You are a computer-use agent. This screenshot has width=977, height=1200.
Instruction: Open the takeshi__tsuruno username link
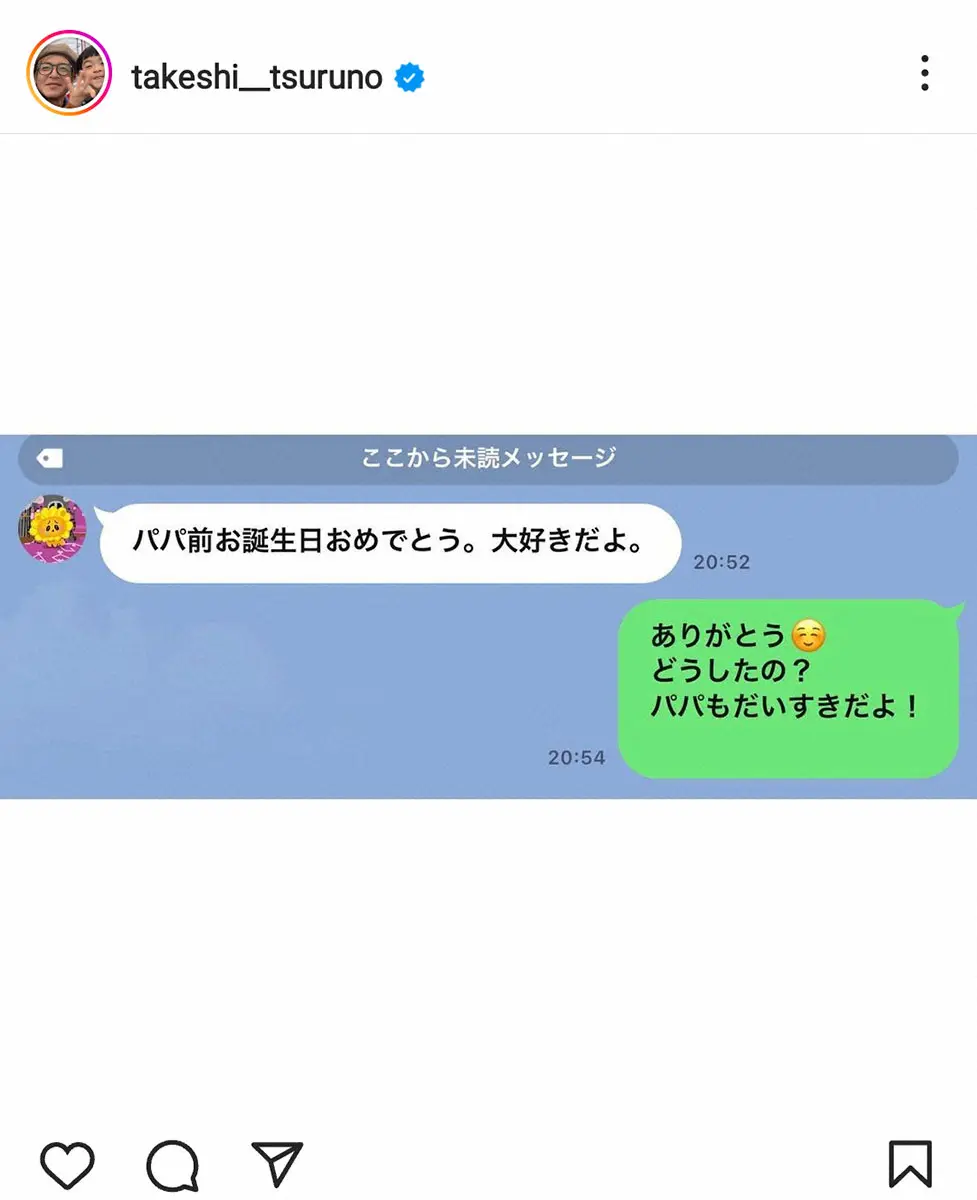coord(256,77)
